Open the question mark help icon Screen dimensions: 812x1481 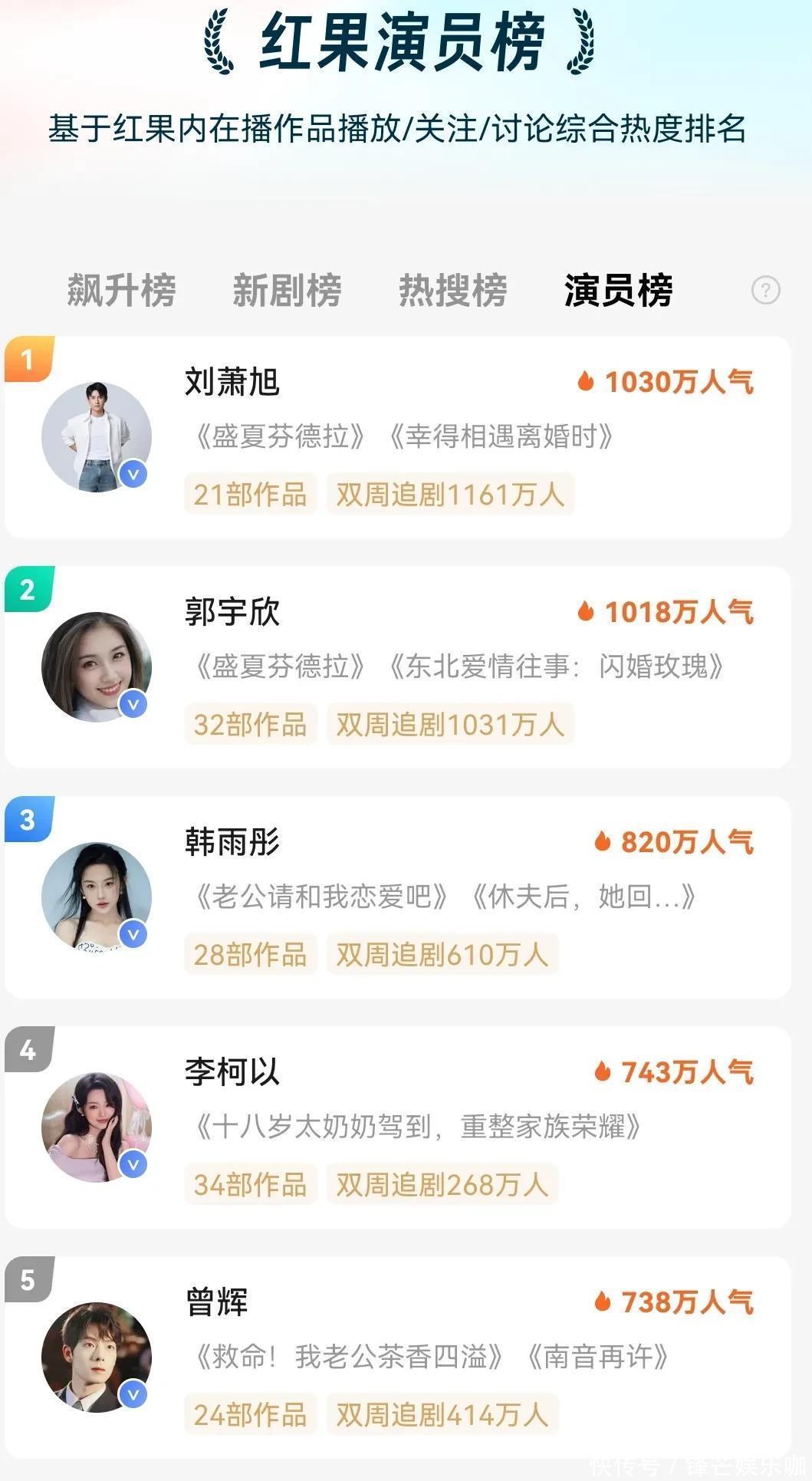click(x=765, y=291)
